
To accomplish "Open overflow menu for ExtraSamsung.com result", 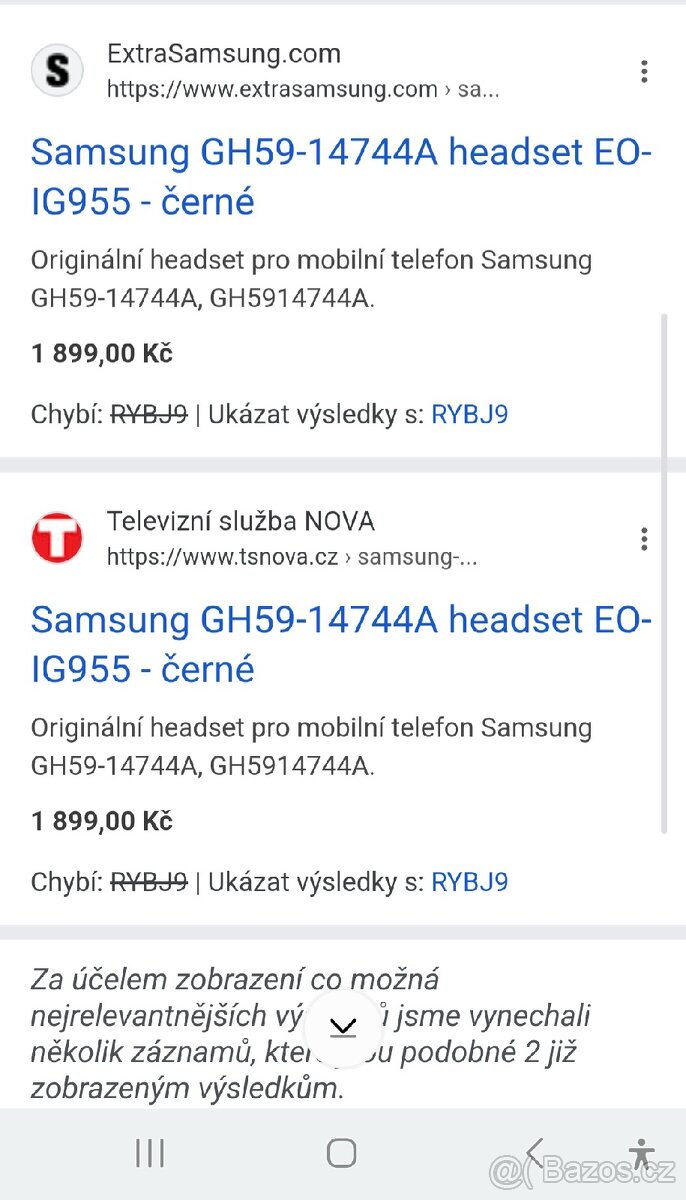I will click(x=644, y=71).
